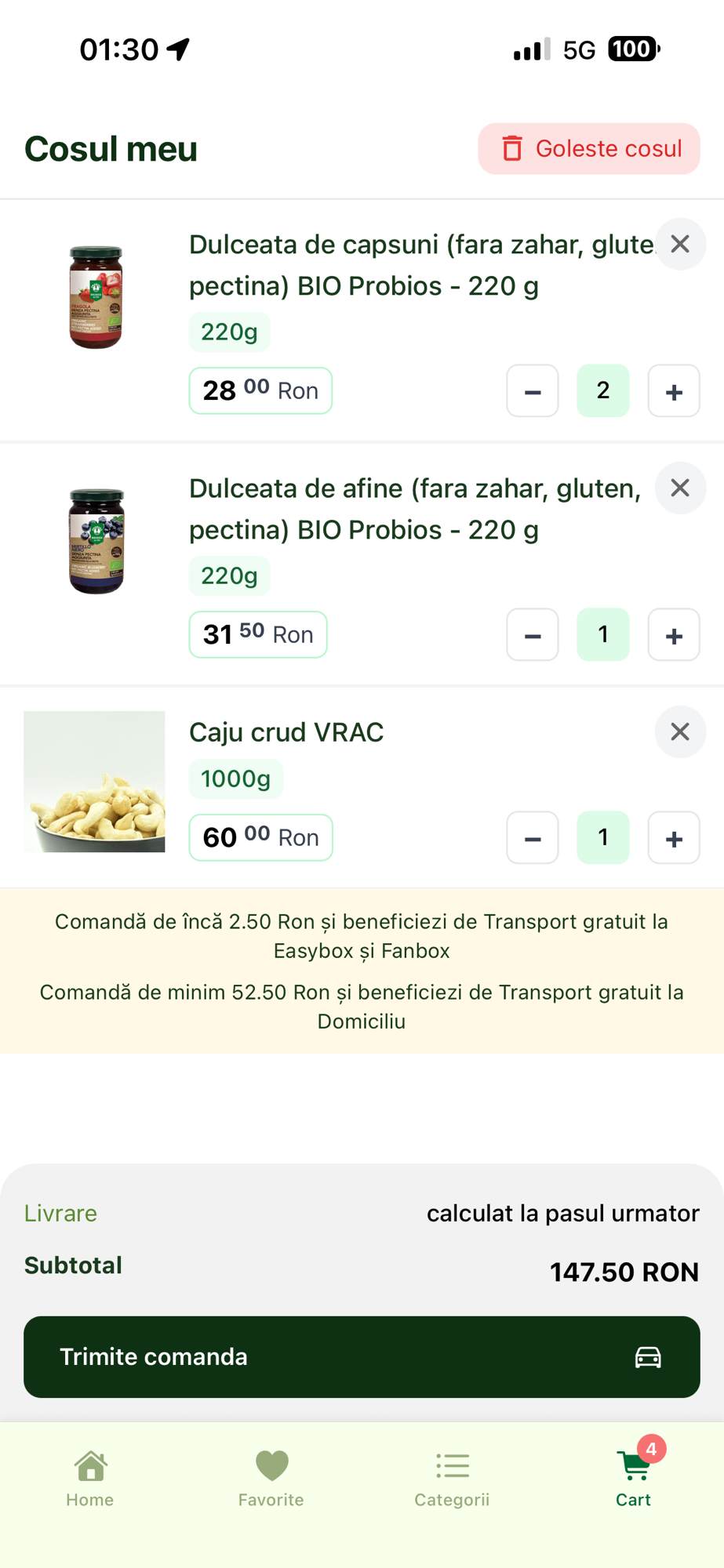Remove Dulceata de capsuni from cart
The width and height of the screenshot is (724, 1568).
(680, 245)
